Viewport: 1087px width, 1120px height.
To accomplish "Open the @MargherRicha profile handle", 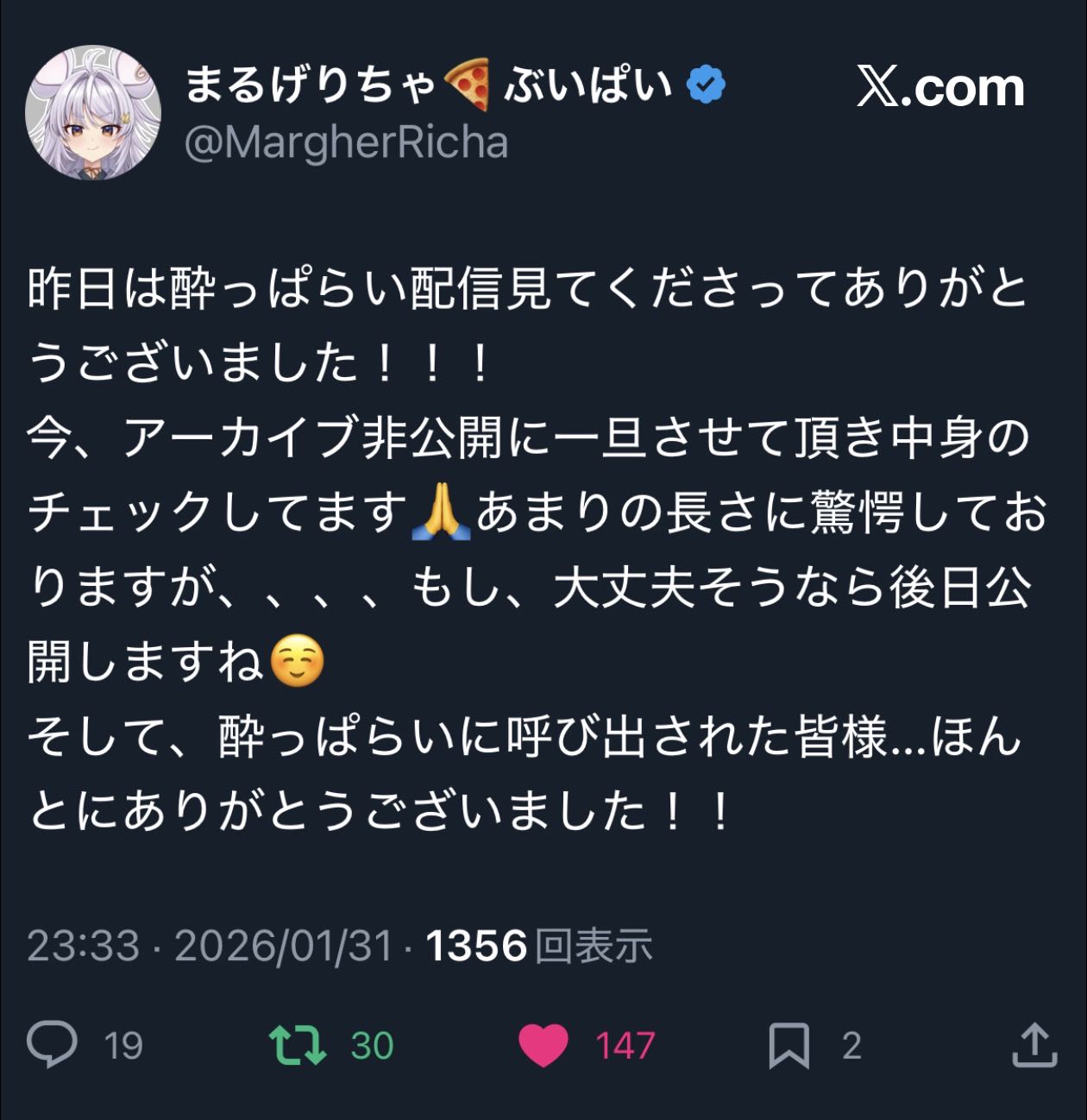I will [x=346, y=143].
